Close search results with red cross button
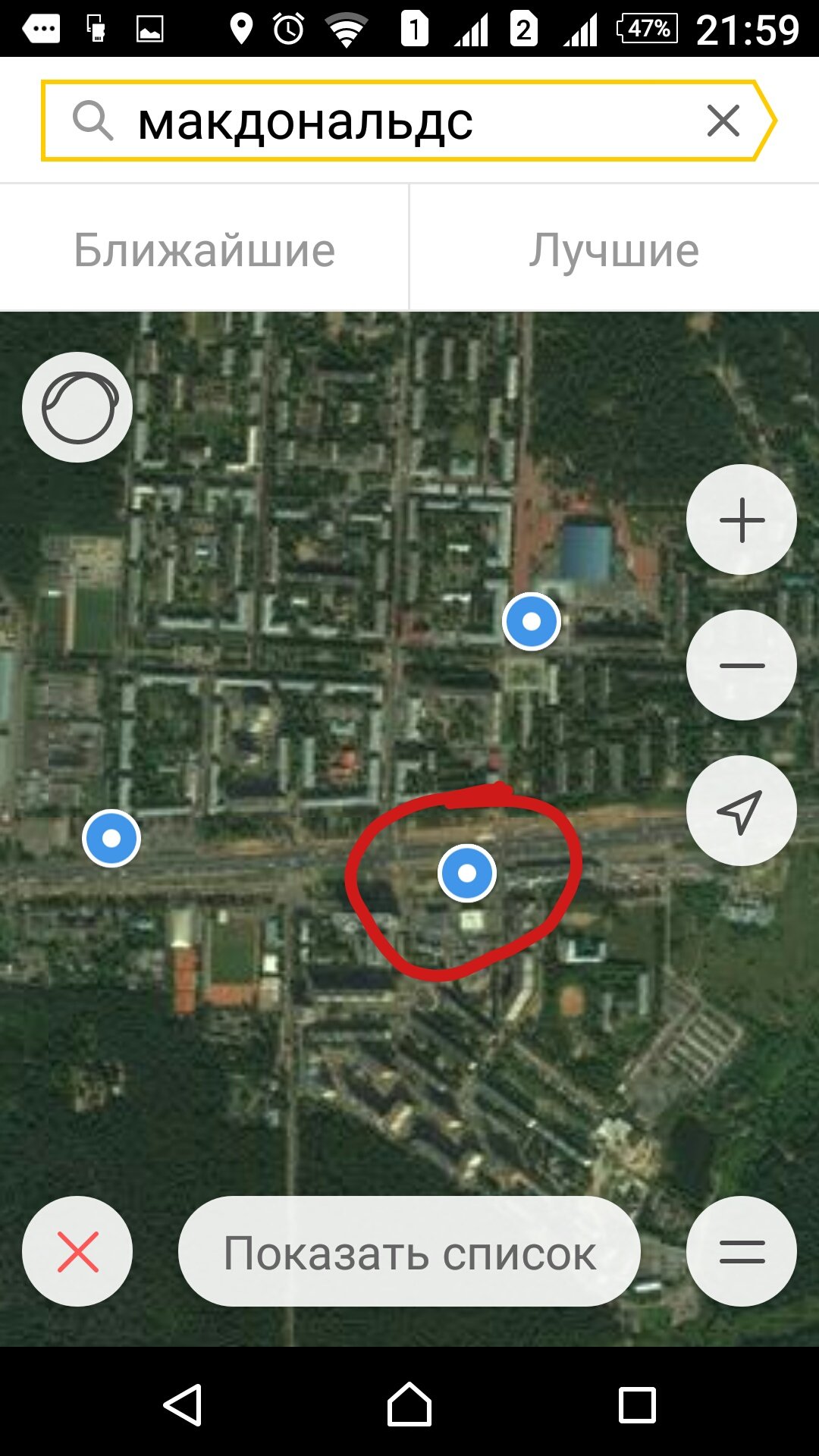This screenshot has height=1456, width=819. [77, 1251]
